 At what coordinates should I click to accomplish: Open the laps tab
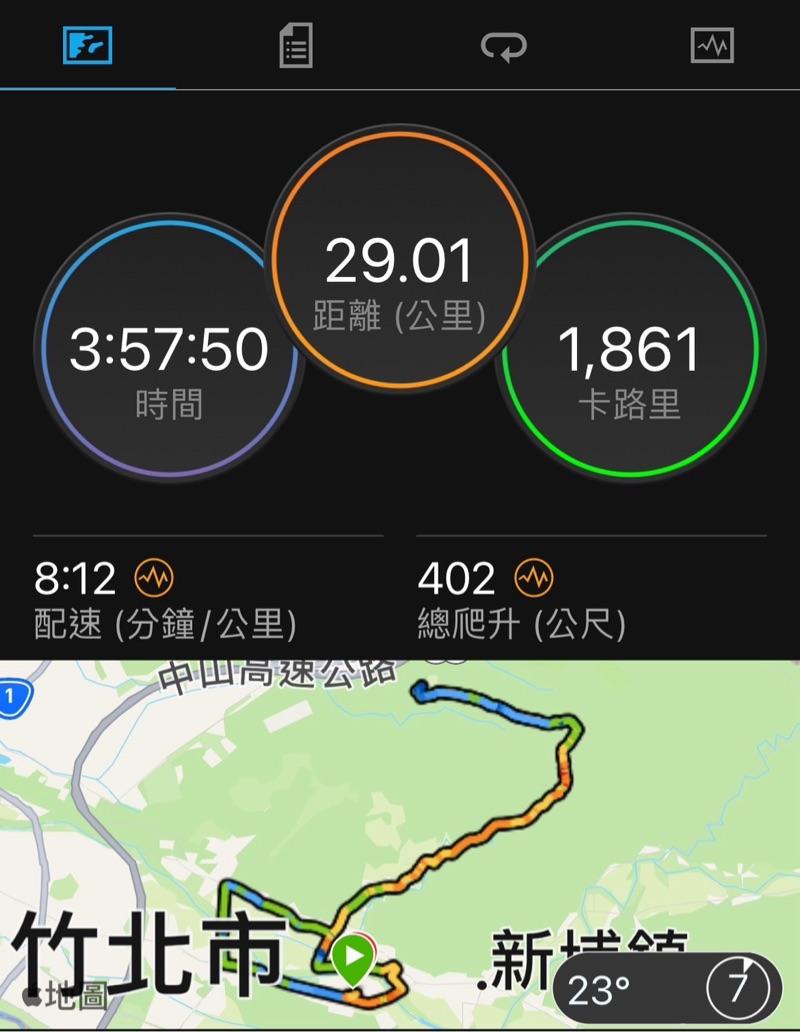click(x=504, y=46)
